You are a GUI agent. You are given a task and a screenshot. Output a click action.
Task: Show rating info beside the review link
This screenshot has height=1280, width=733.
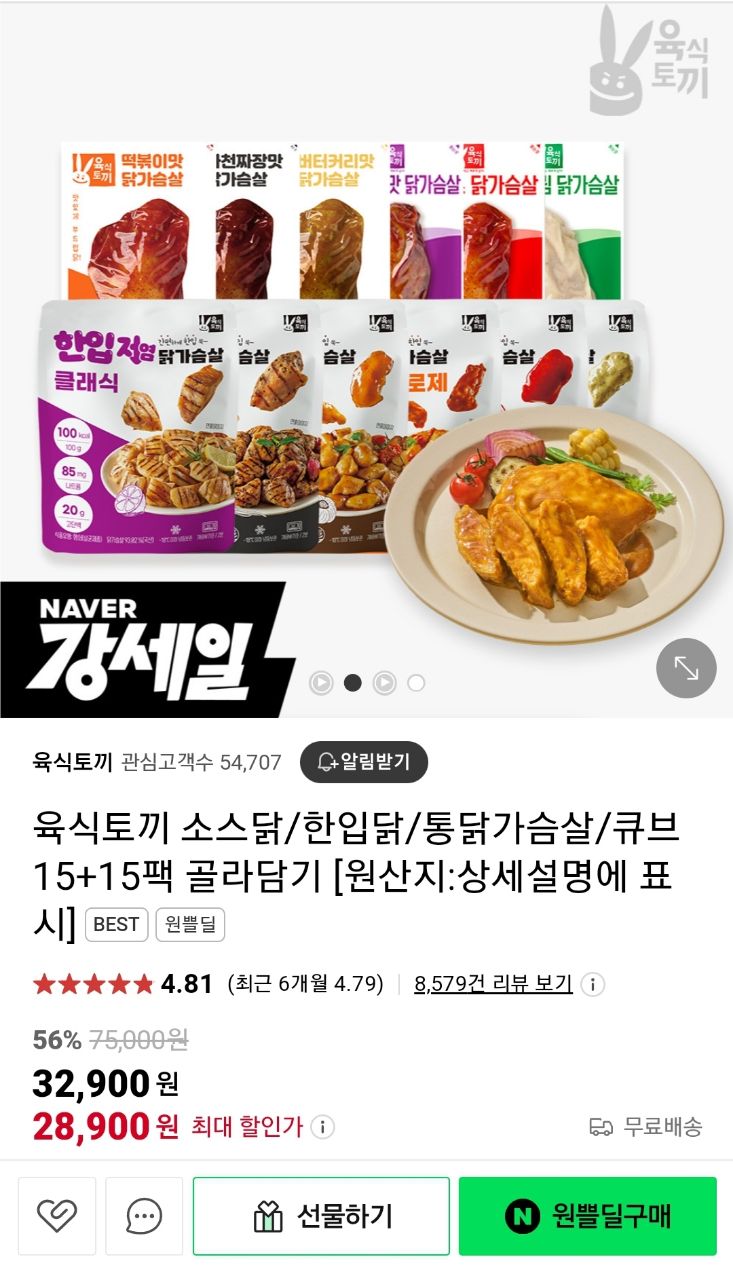pyautogui.click(x=593, y=985)
